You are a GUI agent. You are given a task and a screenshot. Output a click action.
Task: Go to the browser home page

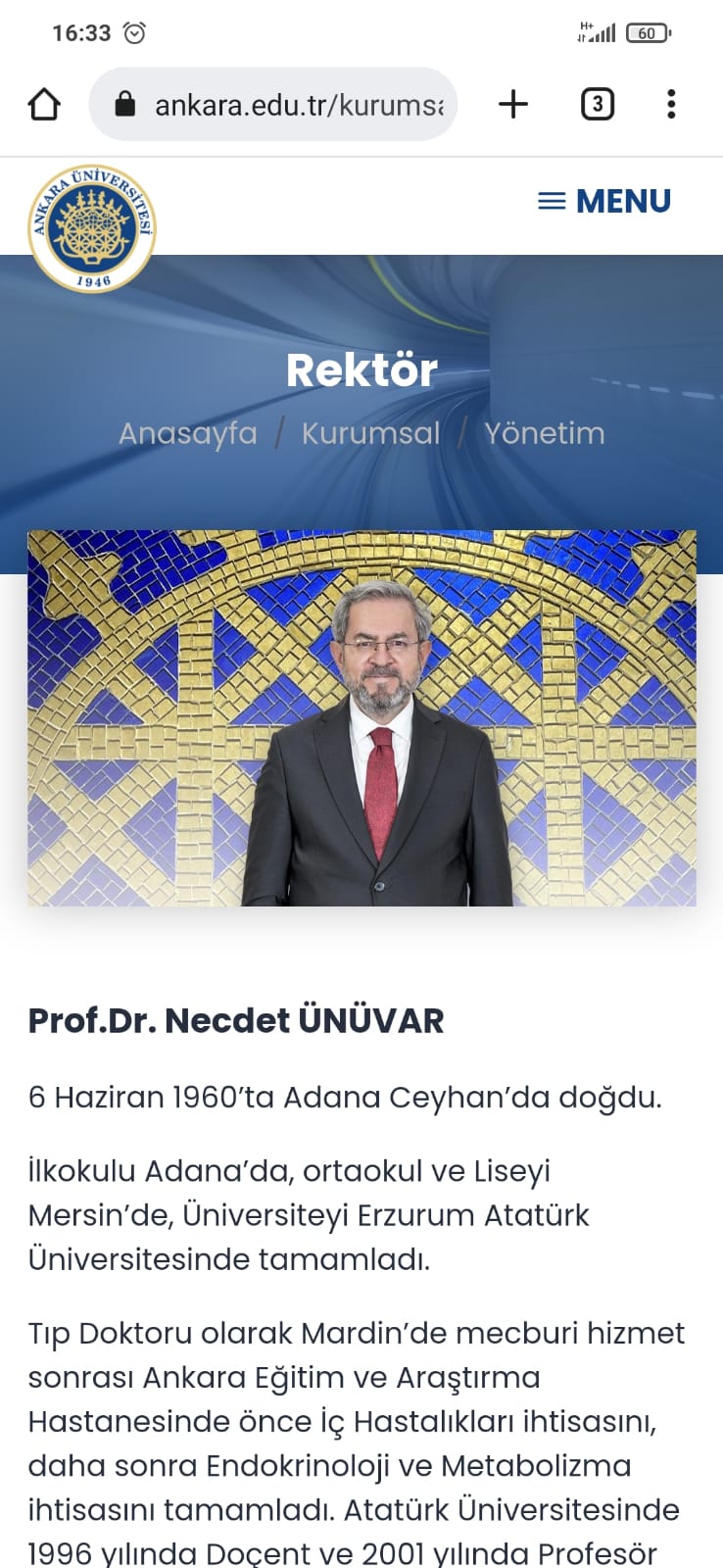(x=44, y=104)
